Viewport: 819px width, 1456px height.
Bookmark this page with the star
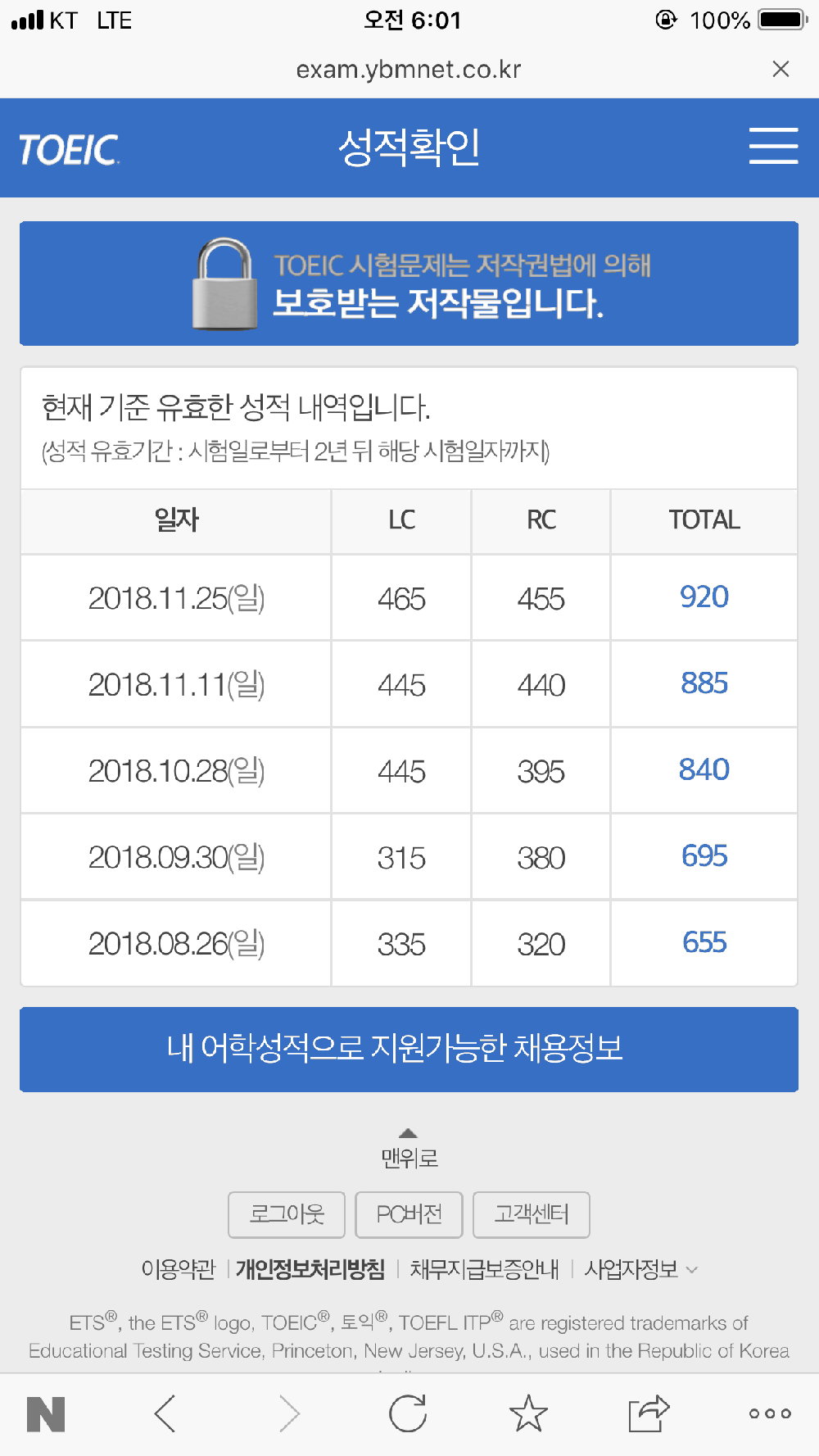528,1413
